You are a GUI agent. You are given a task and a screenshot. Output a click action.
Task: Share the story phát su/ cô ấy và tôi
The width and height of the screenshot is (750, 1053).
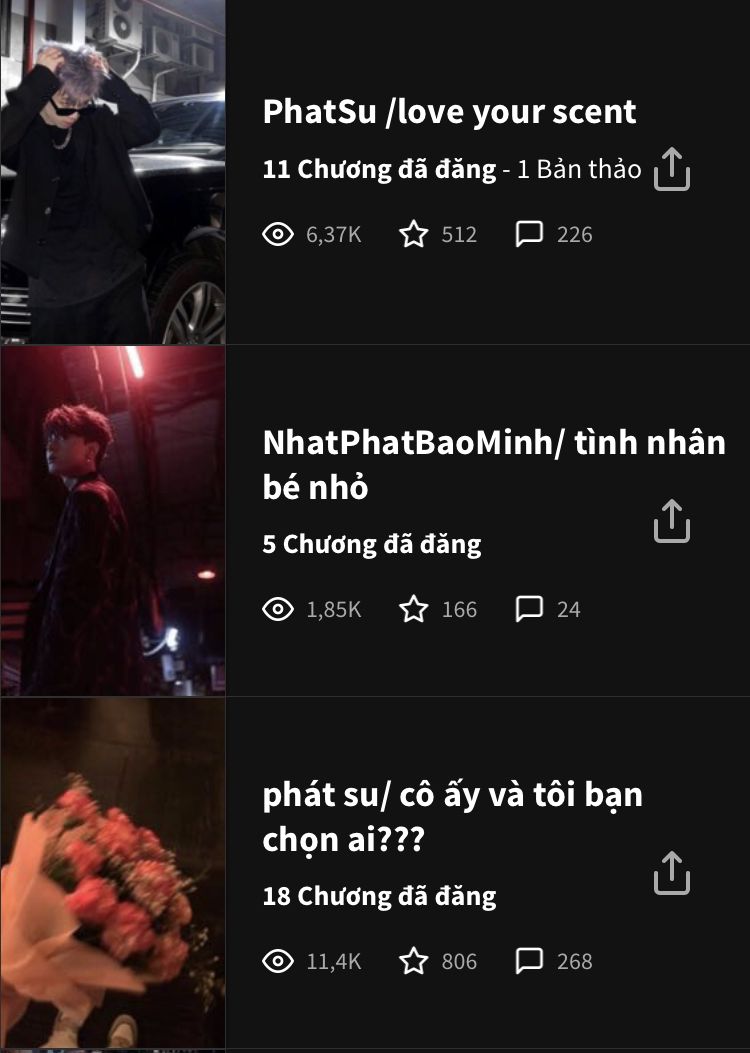(x=672, y=873)
